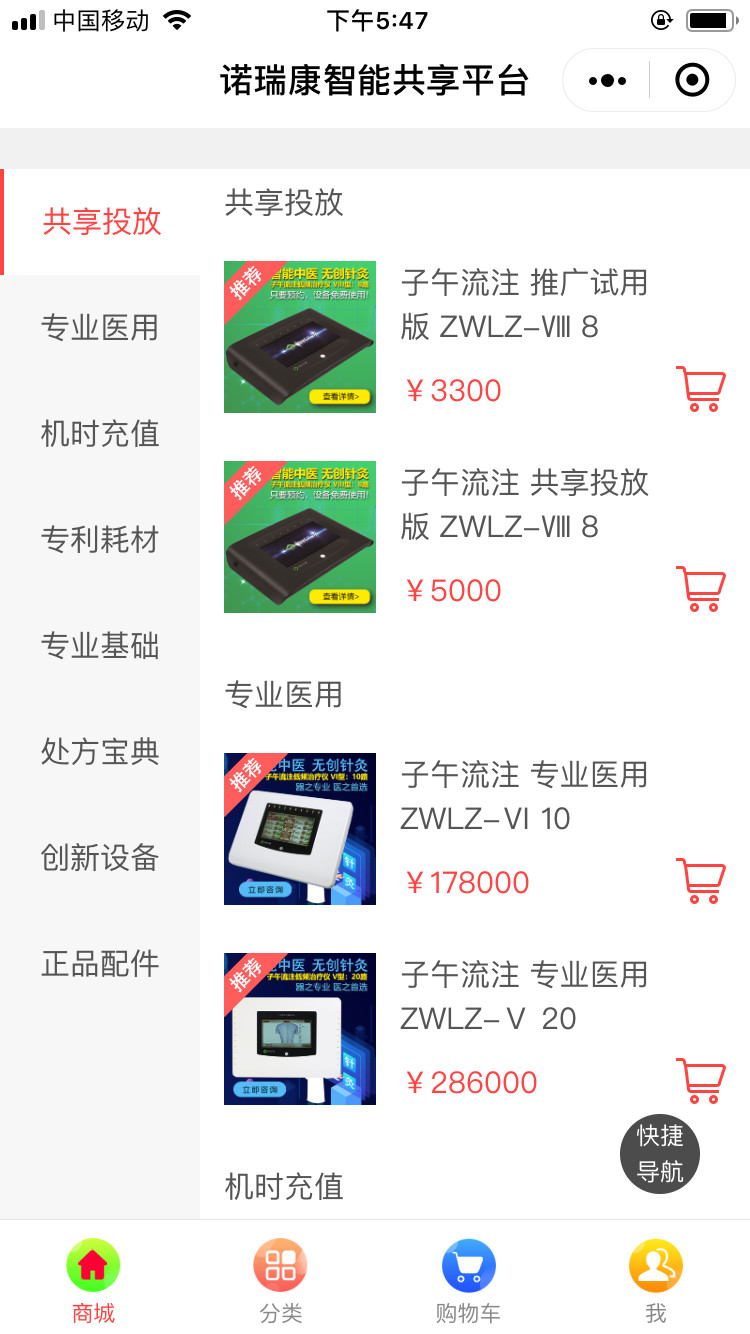
Task: Open the 正品配件 category
Action: [x=100, y=964]
